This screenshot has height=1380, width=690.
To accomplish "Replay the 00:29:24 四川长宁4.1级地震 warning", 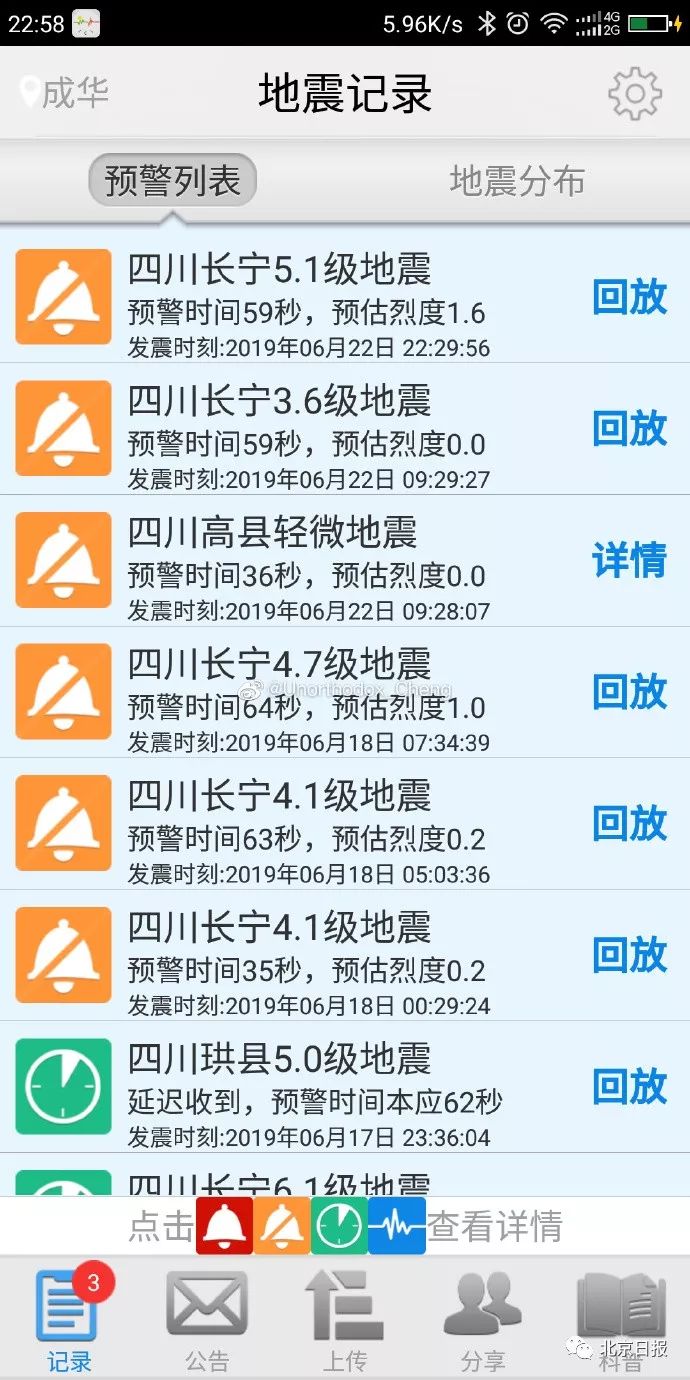I will (x=629, y=955).
